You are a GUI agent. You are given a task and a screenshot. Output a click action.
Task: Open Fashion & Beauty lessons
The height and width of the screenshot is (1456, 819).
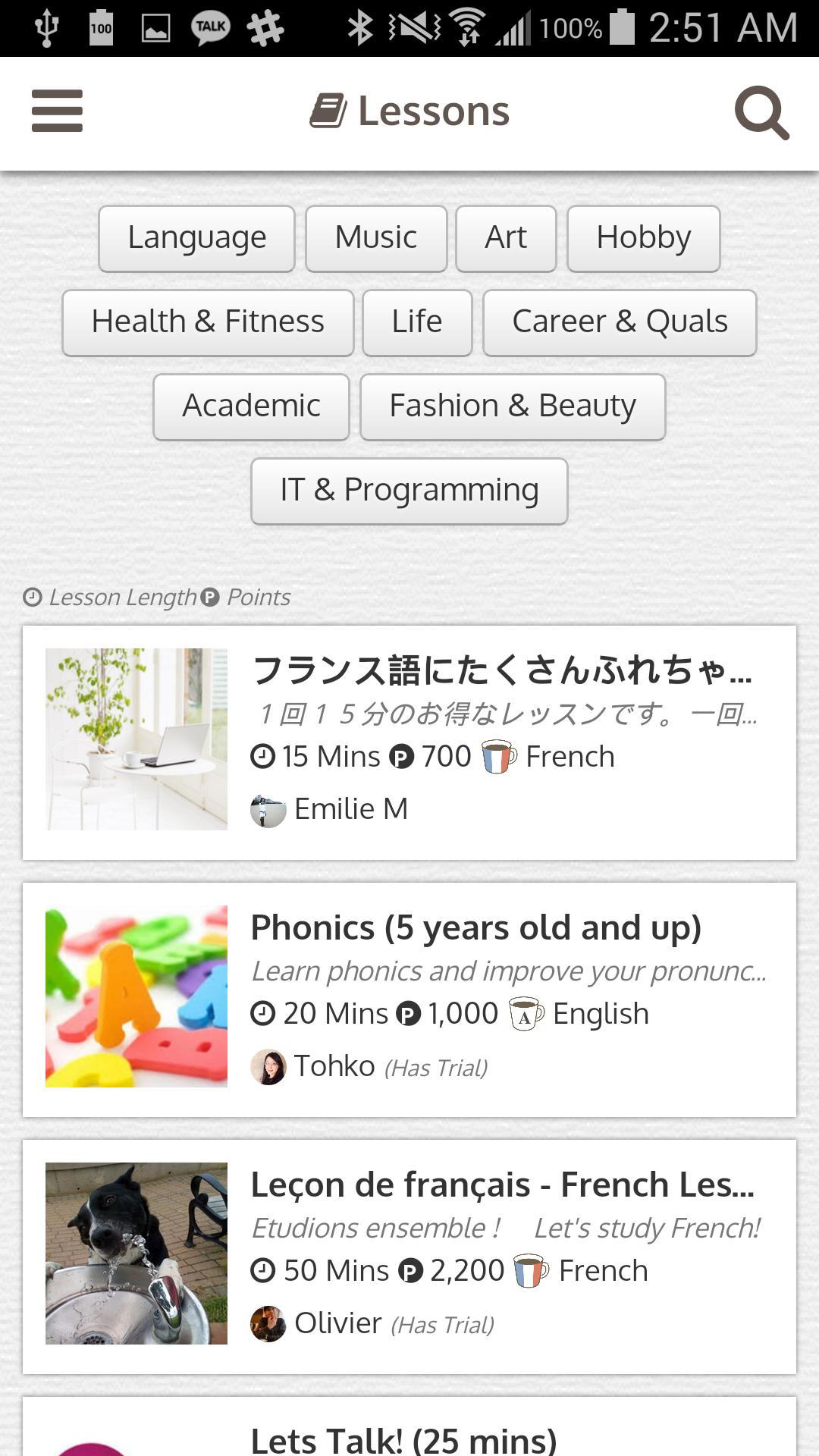click(x=513, y=406)
